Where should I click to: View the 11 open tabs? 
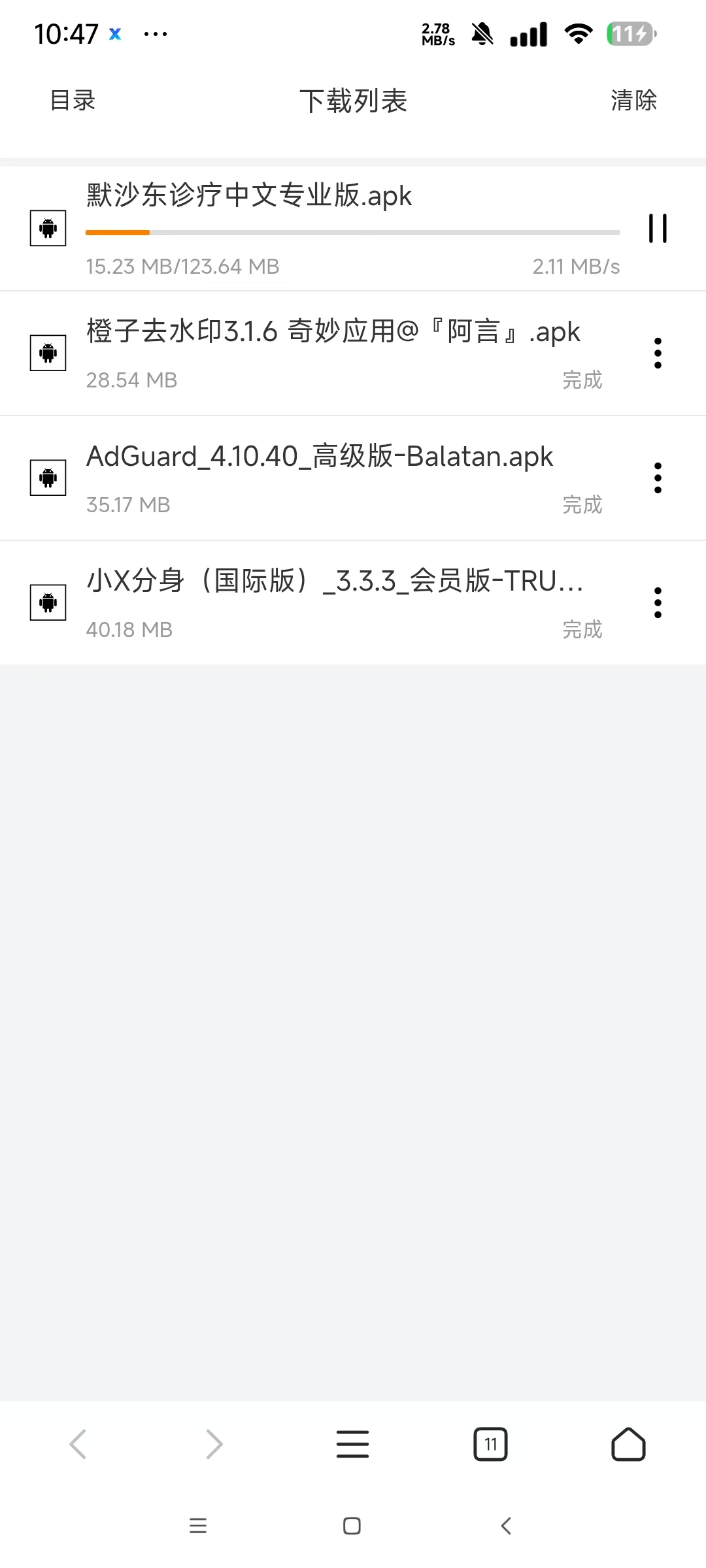click(x=490, y=1444)
